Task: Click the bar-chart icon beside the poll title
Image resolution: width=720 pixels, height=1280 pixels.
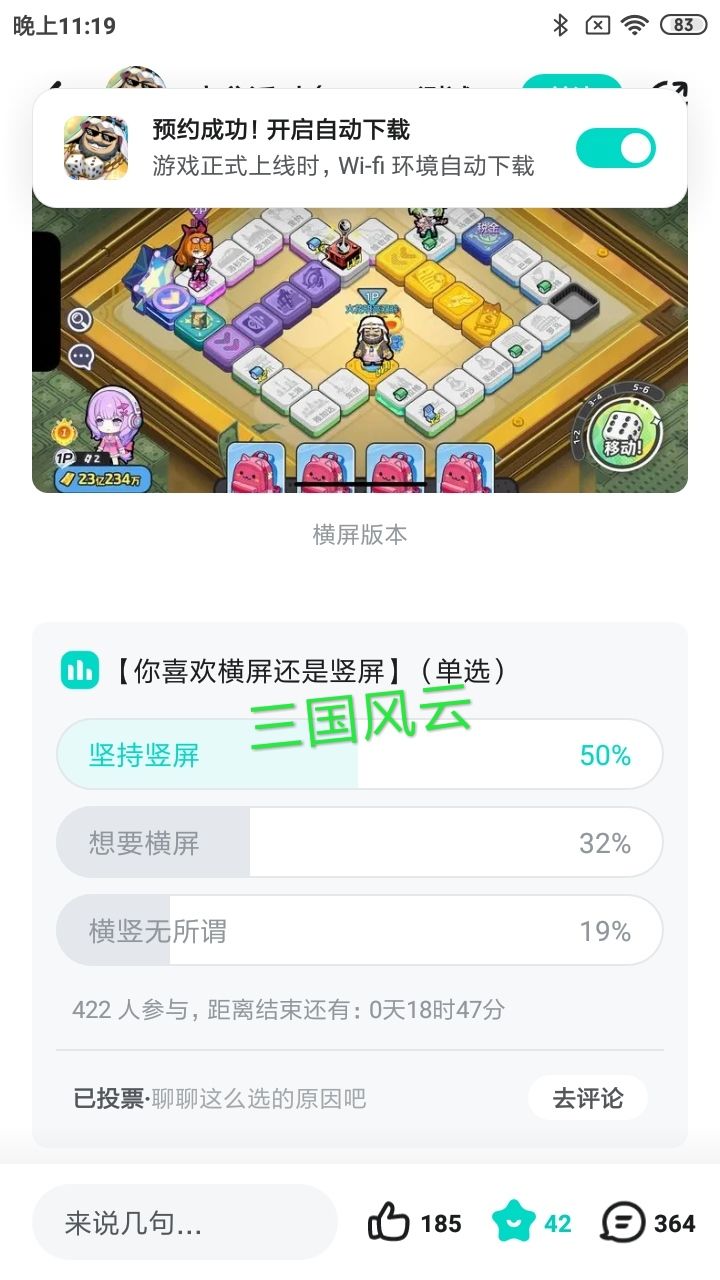Action: [x=80, y=671]
